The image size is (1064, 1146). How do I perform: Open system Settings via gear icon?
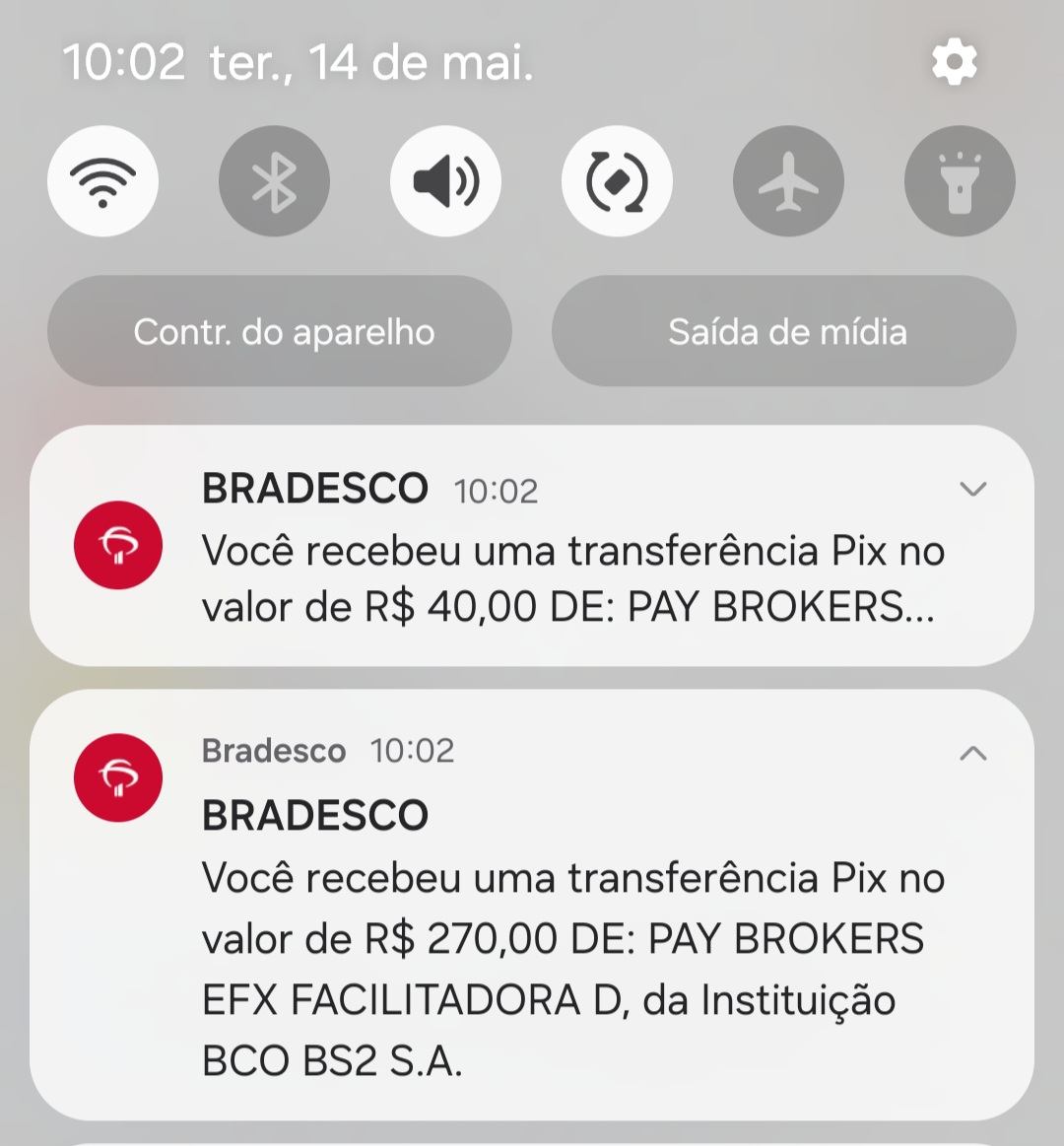click(953, 61)
